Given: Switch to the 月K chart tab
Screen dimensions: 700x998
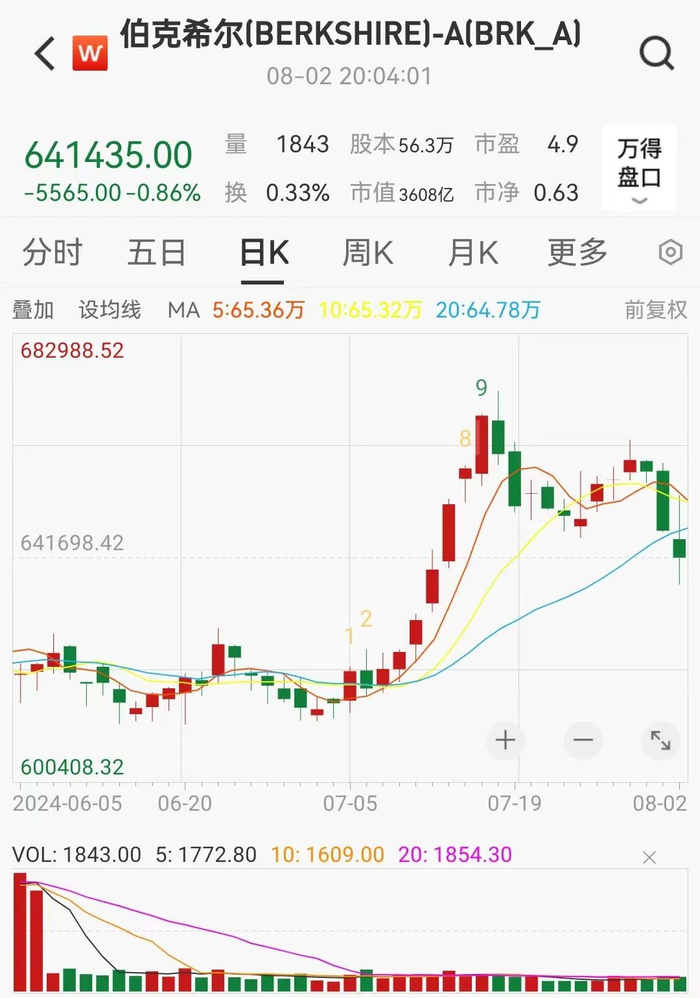Looking at the screenshot, I should click(473, 253).
